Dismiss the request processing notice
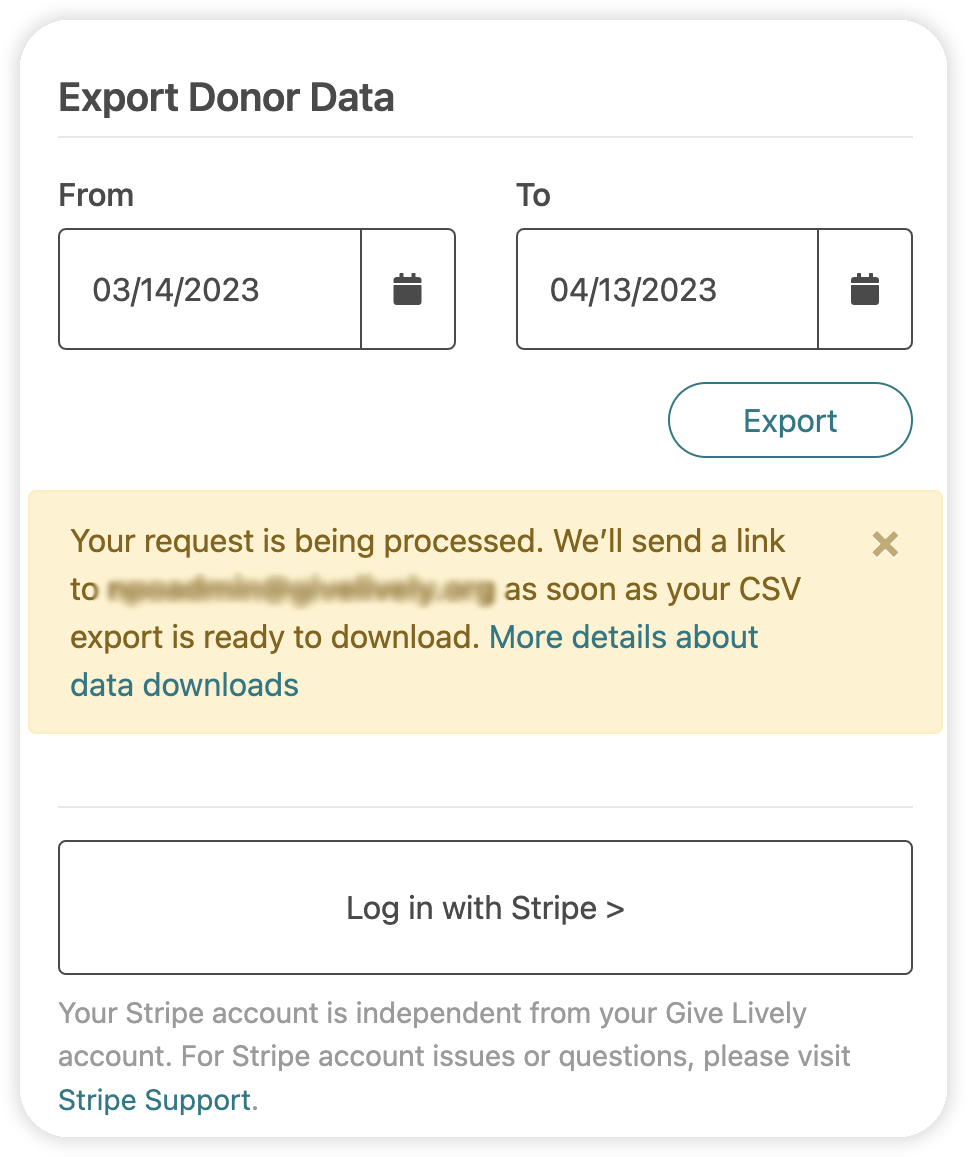967x1157 pixels. 885,544
